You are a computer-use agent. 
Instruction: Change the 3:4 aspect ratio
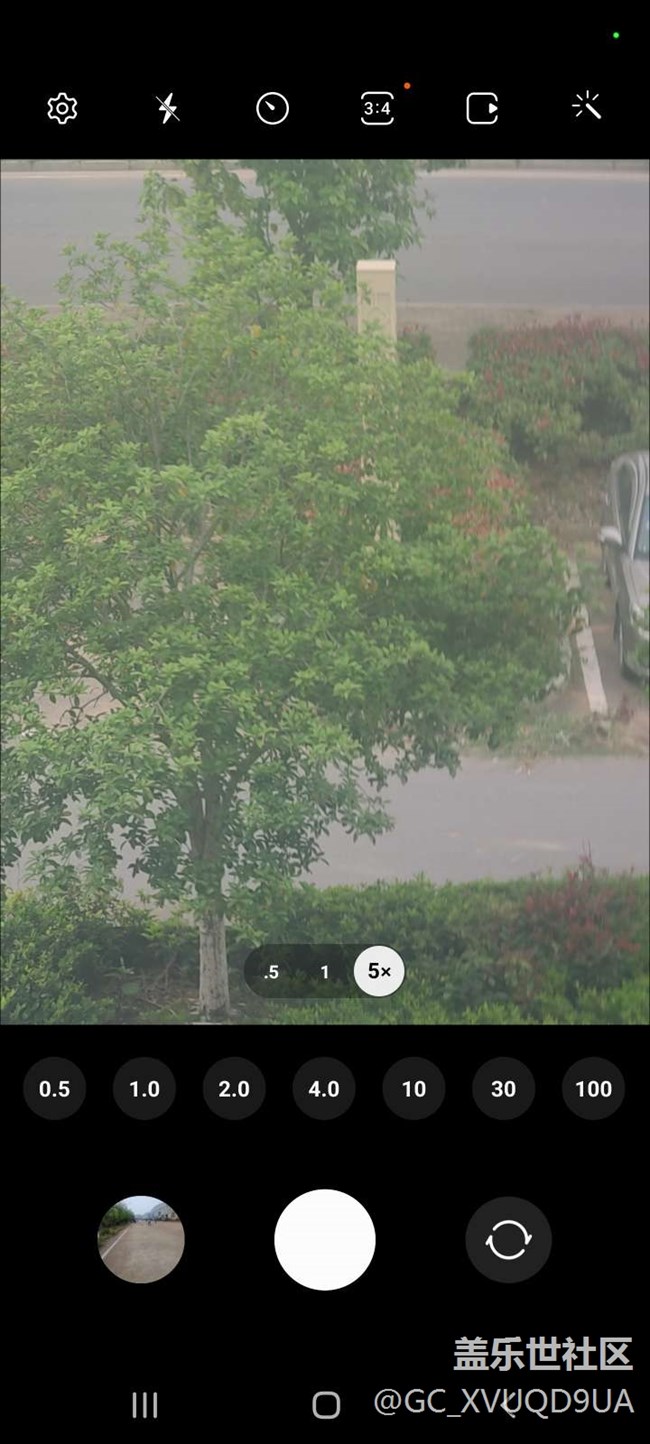click(377, 108)
